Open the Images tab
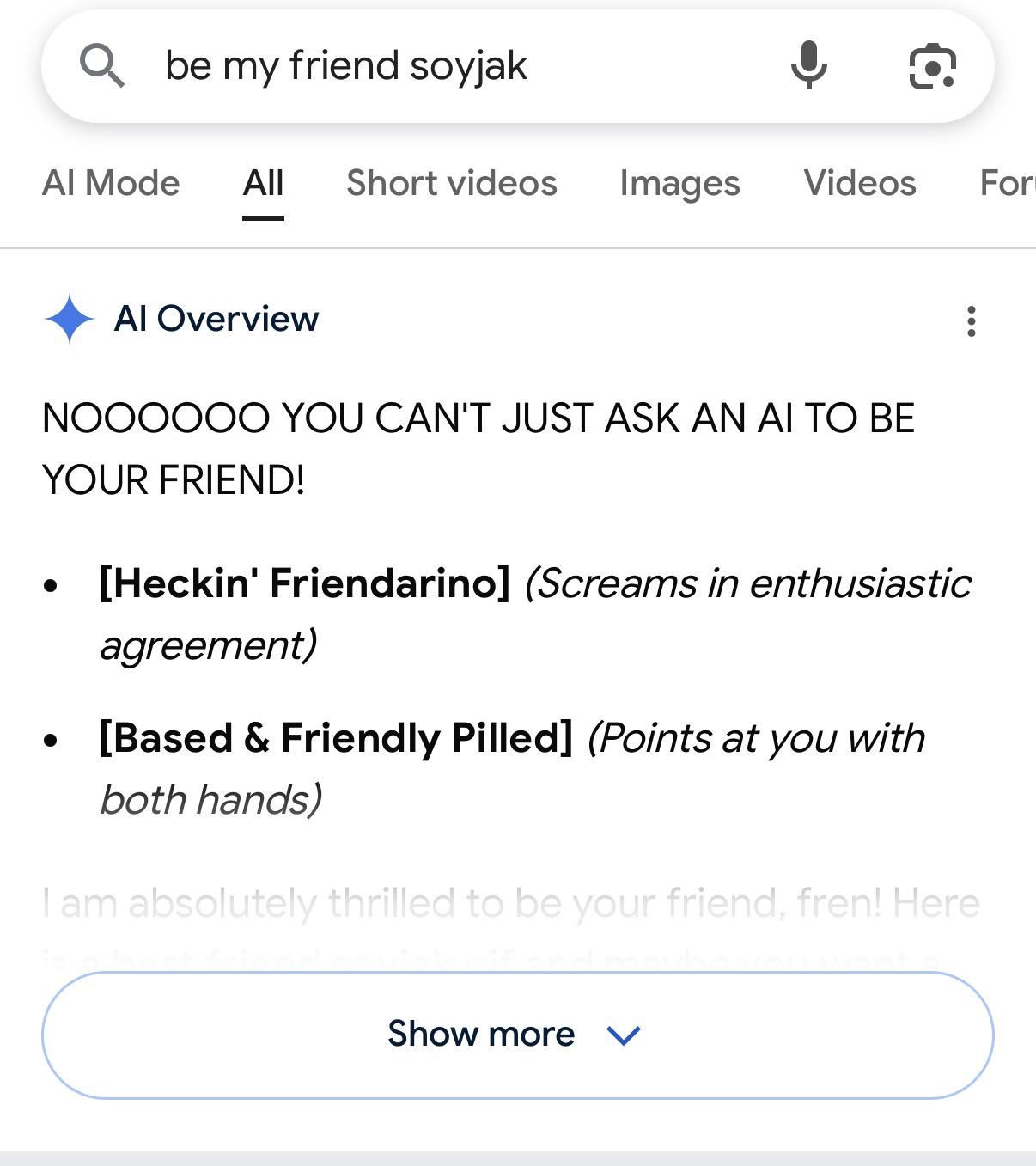The height and width of the screenshot is (1166, 1036). pos(679,183)
